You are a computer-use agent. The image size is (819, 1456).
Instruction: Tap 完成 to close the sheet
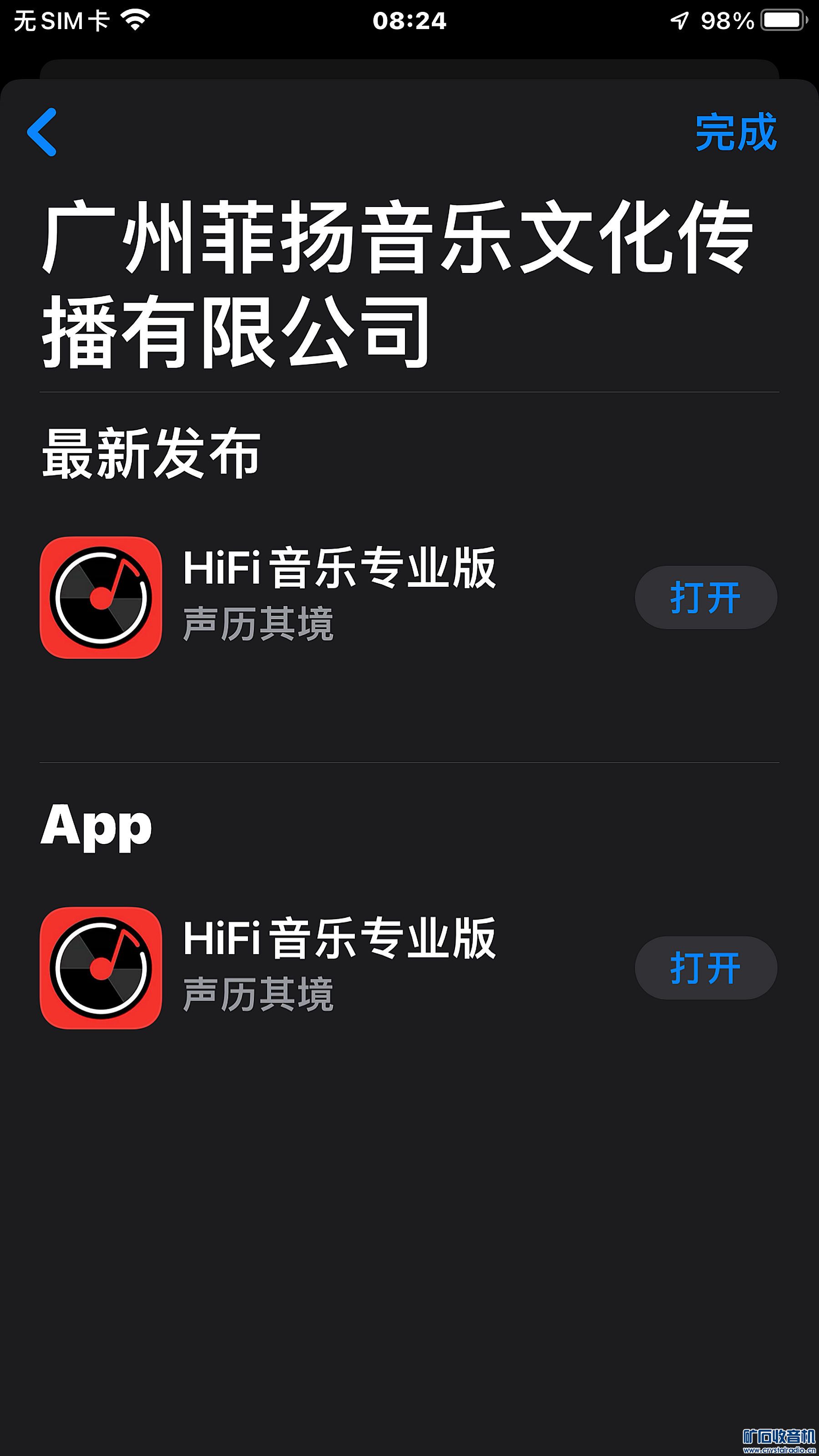pos(735,132)
